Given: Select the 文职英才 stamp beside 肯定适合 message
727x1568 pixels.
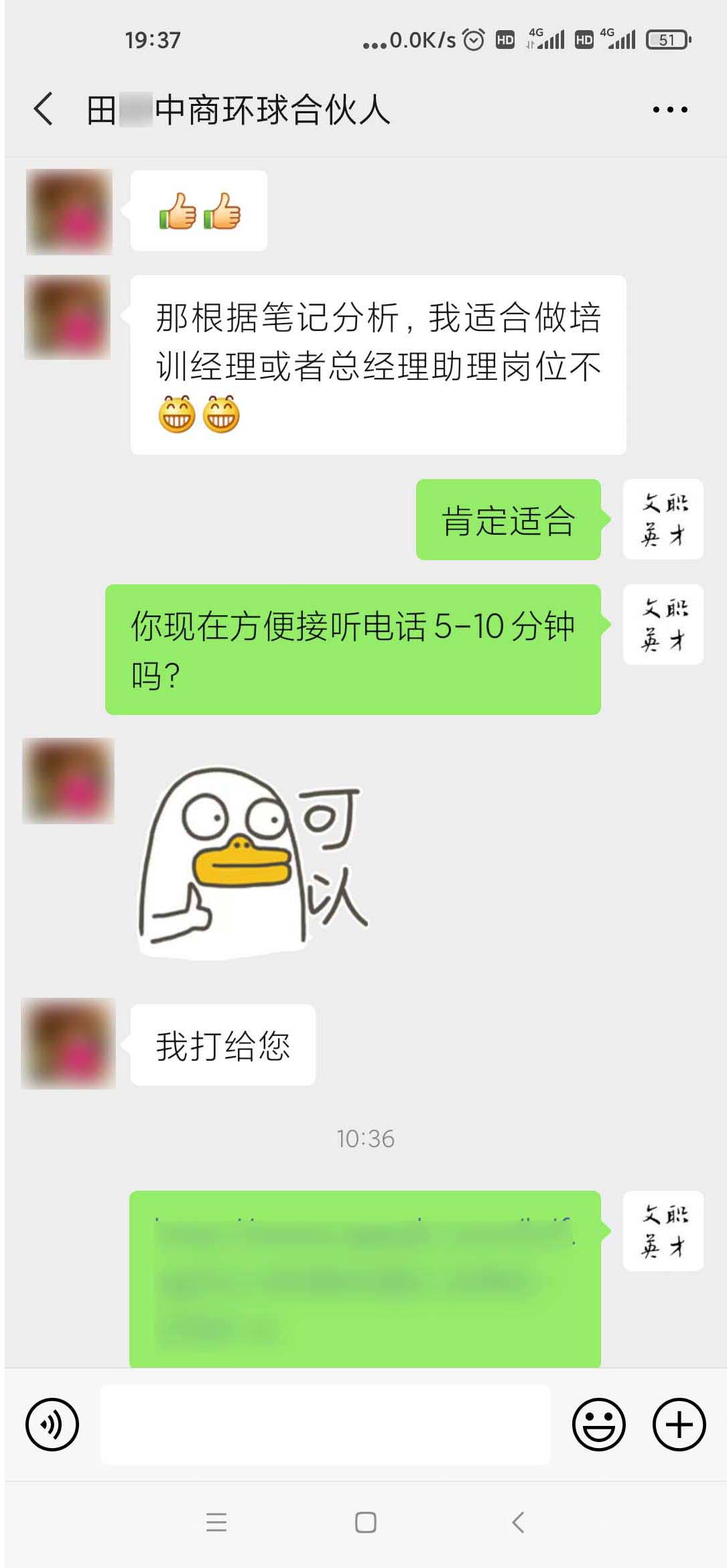Looking at the screenshot, I should click(x=663, y=521).
